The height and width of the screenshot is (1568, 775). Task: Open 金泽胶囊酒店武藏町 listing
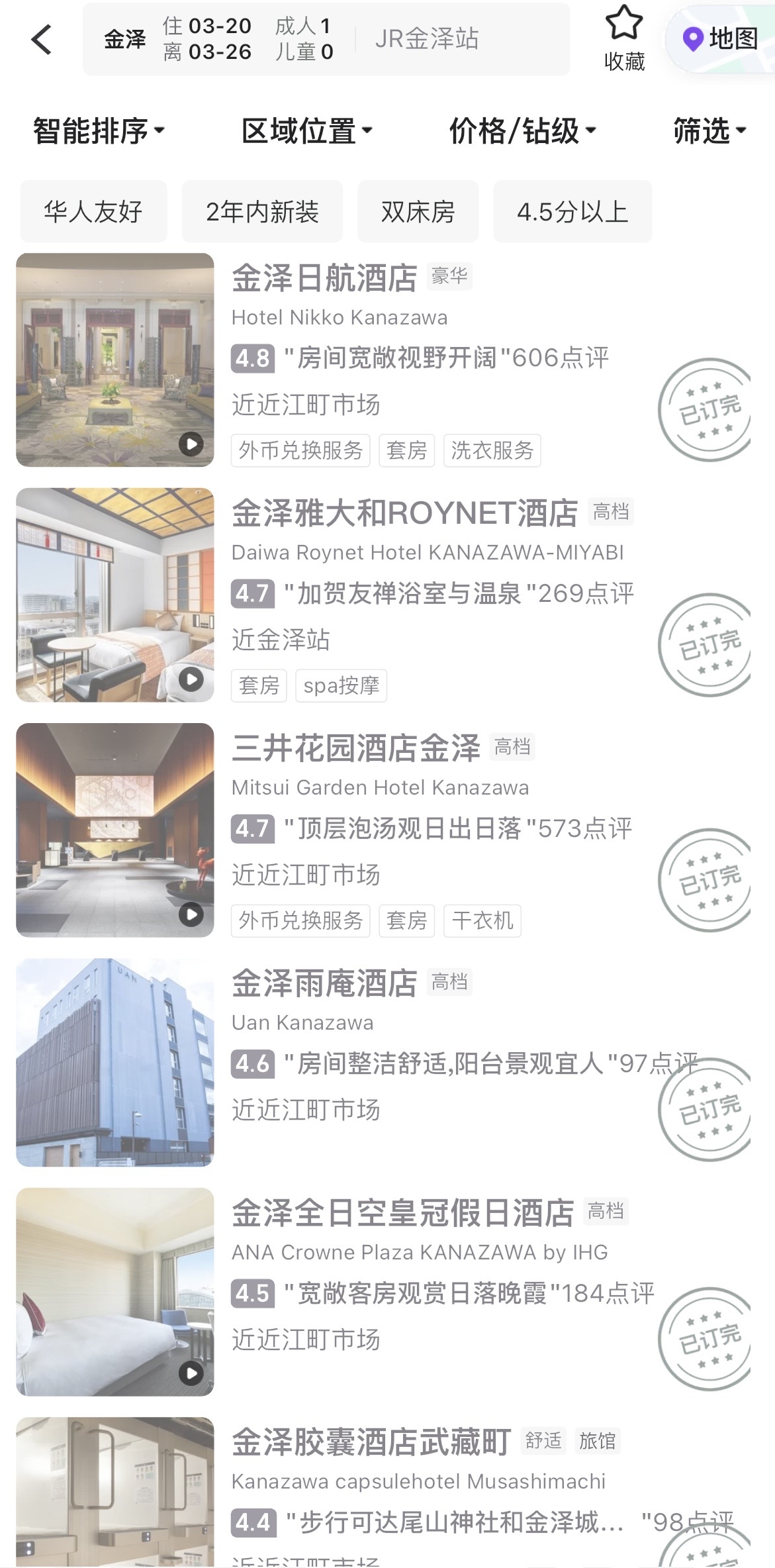tap(371, 1442)
